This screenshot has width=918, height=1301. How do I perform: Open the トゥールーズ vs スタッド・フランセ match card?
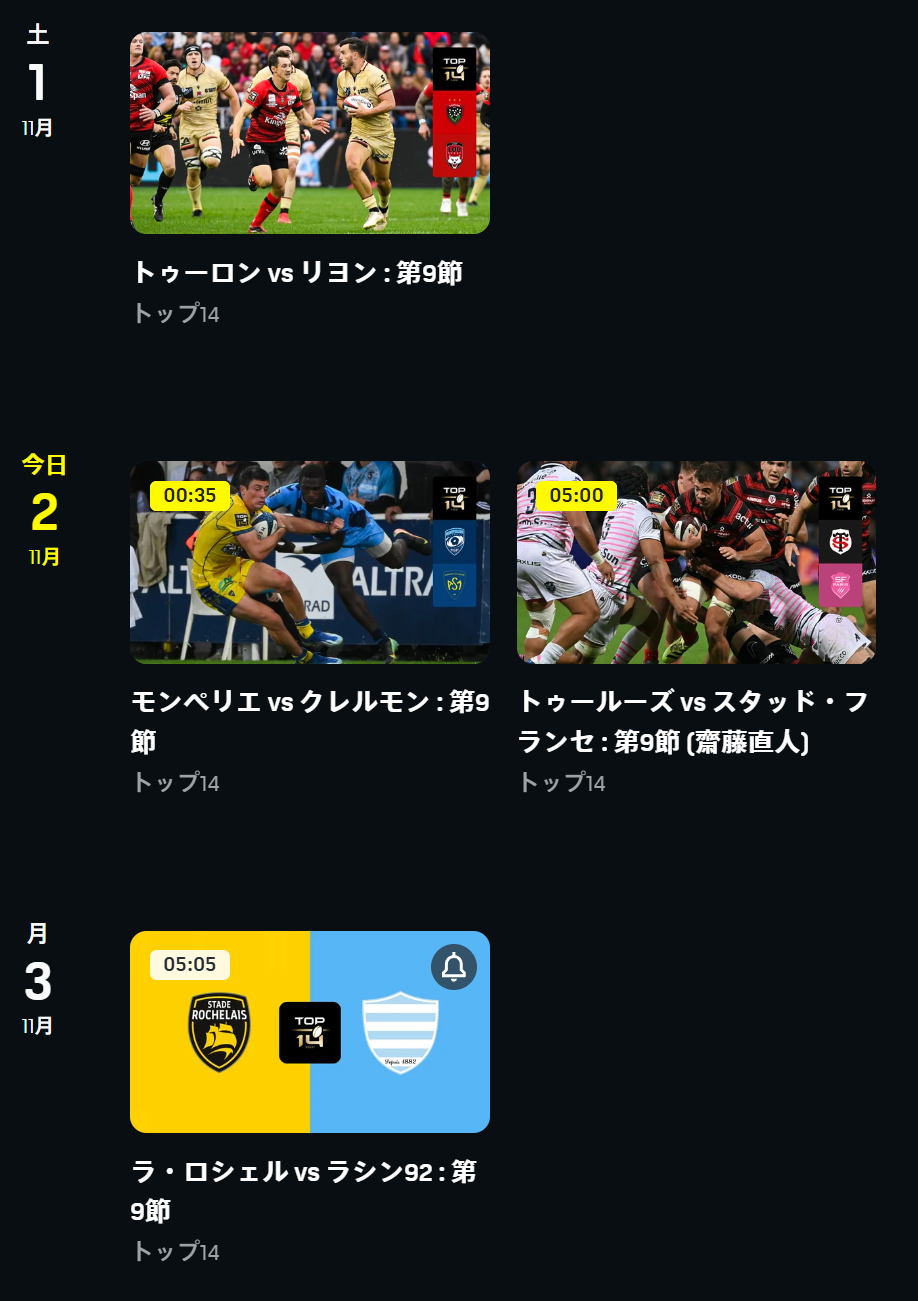coord(696,562)
